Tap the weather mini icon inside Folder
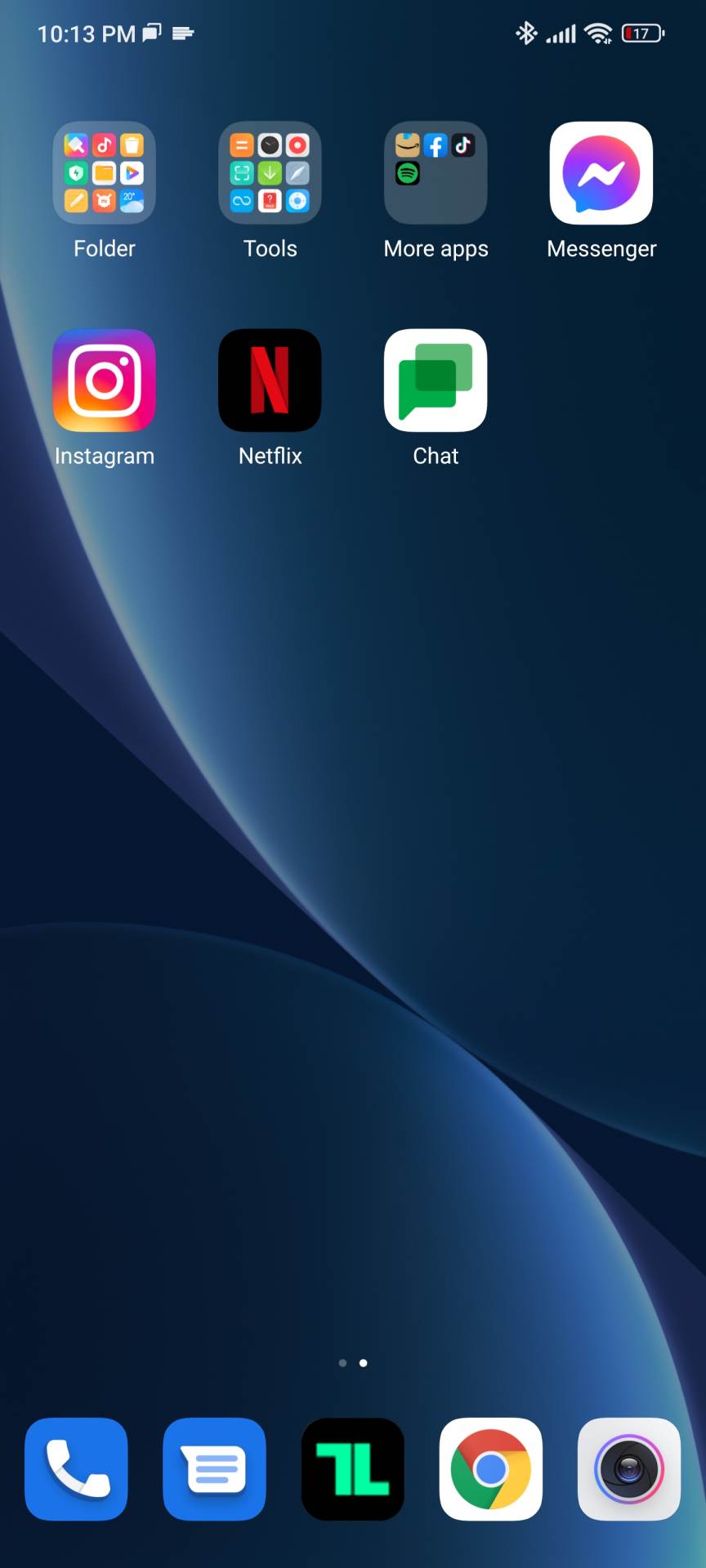706x1568 pixels. point(132,201)
